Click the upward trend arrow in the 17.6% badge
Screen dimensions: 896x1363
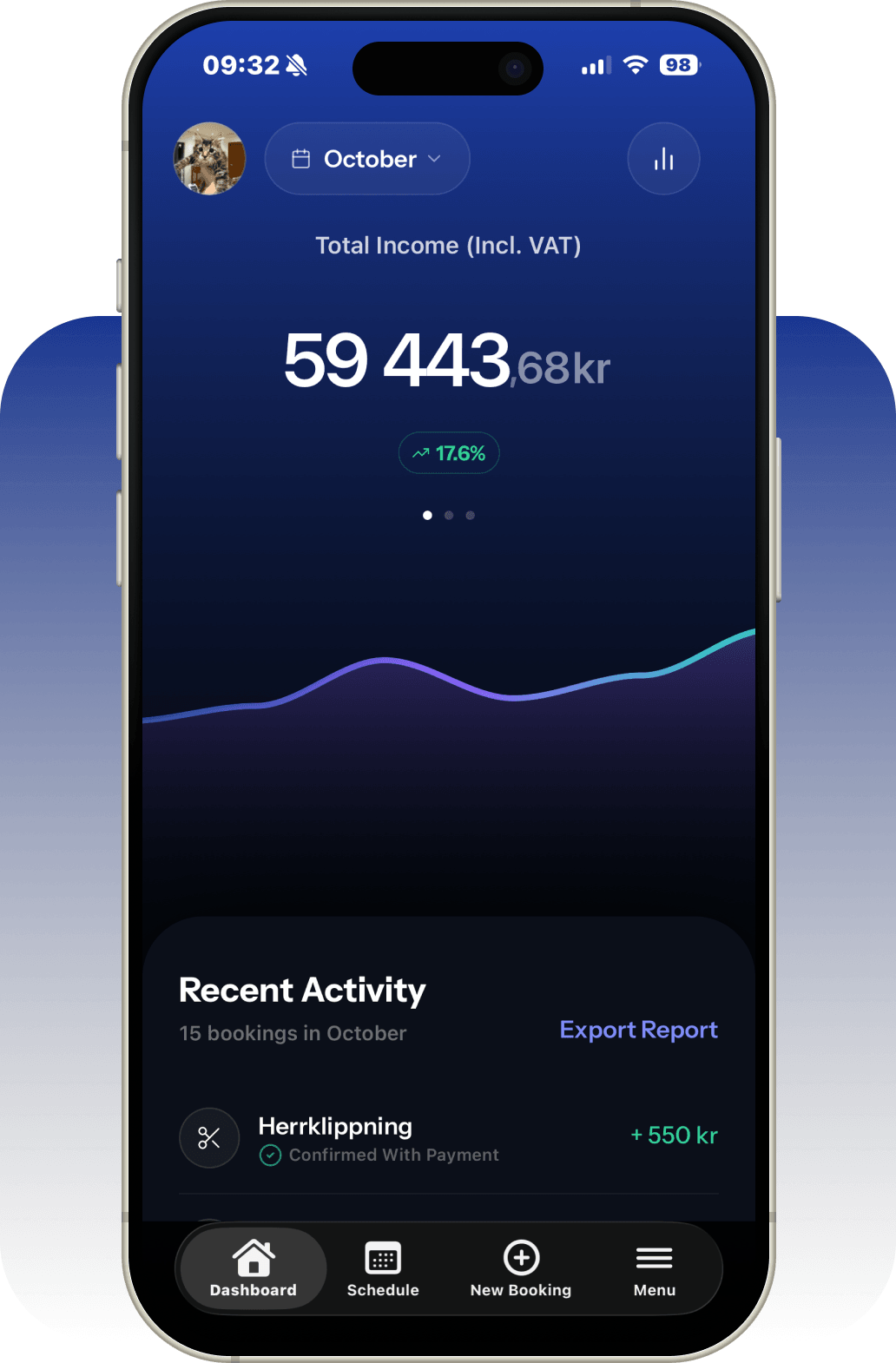[x=421, y=452]
